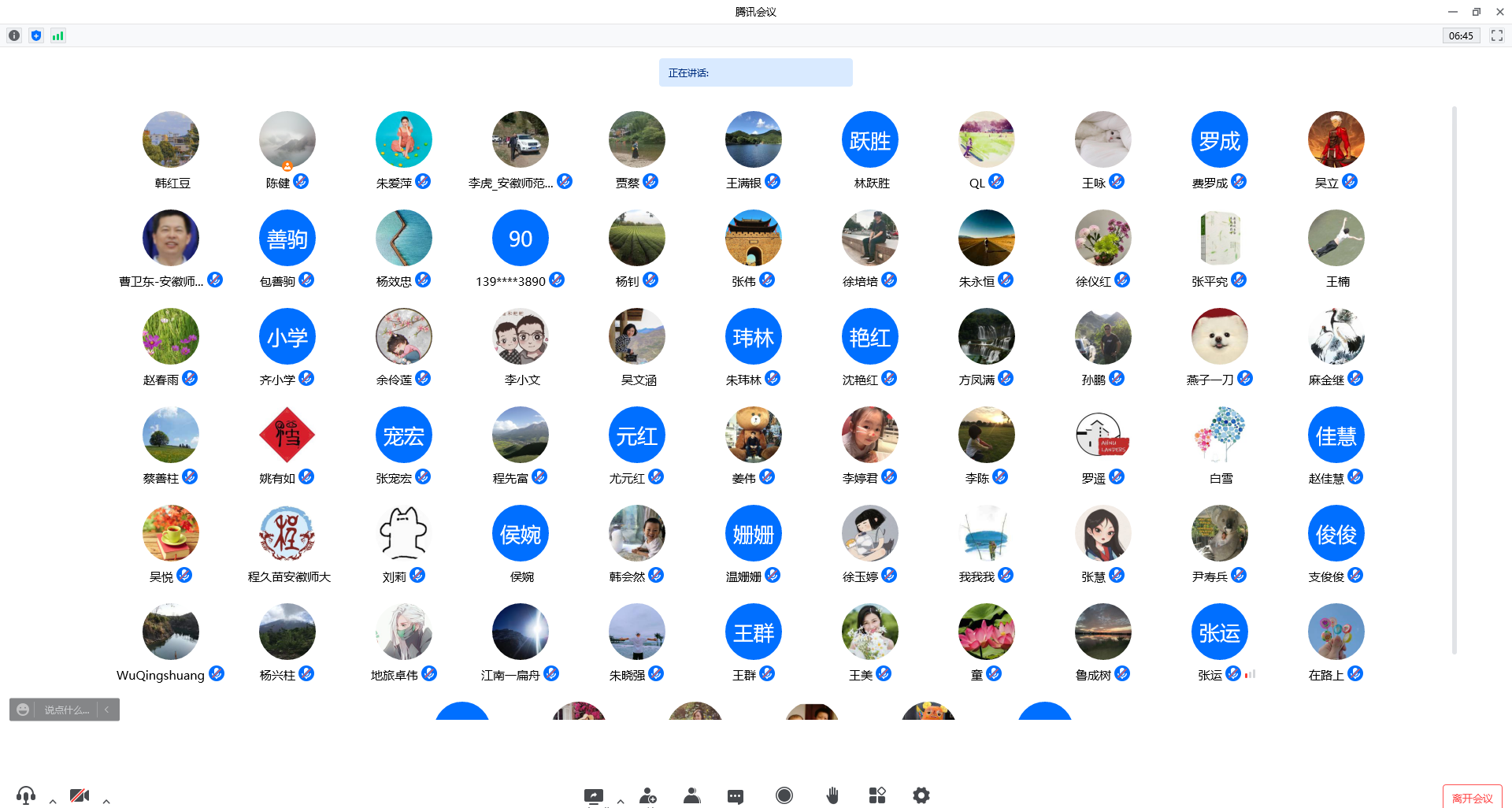The image size is (1512, 808).
Task: Open the participants list
Action: [692, 795]
